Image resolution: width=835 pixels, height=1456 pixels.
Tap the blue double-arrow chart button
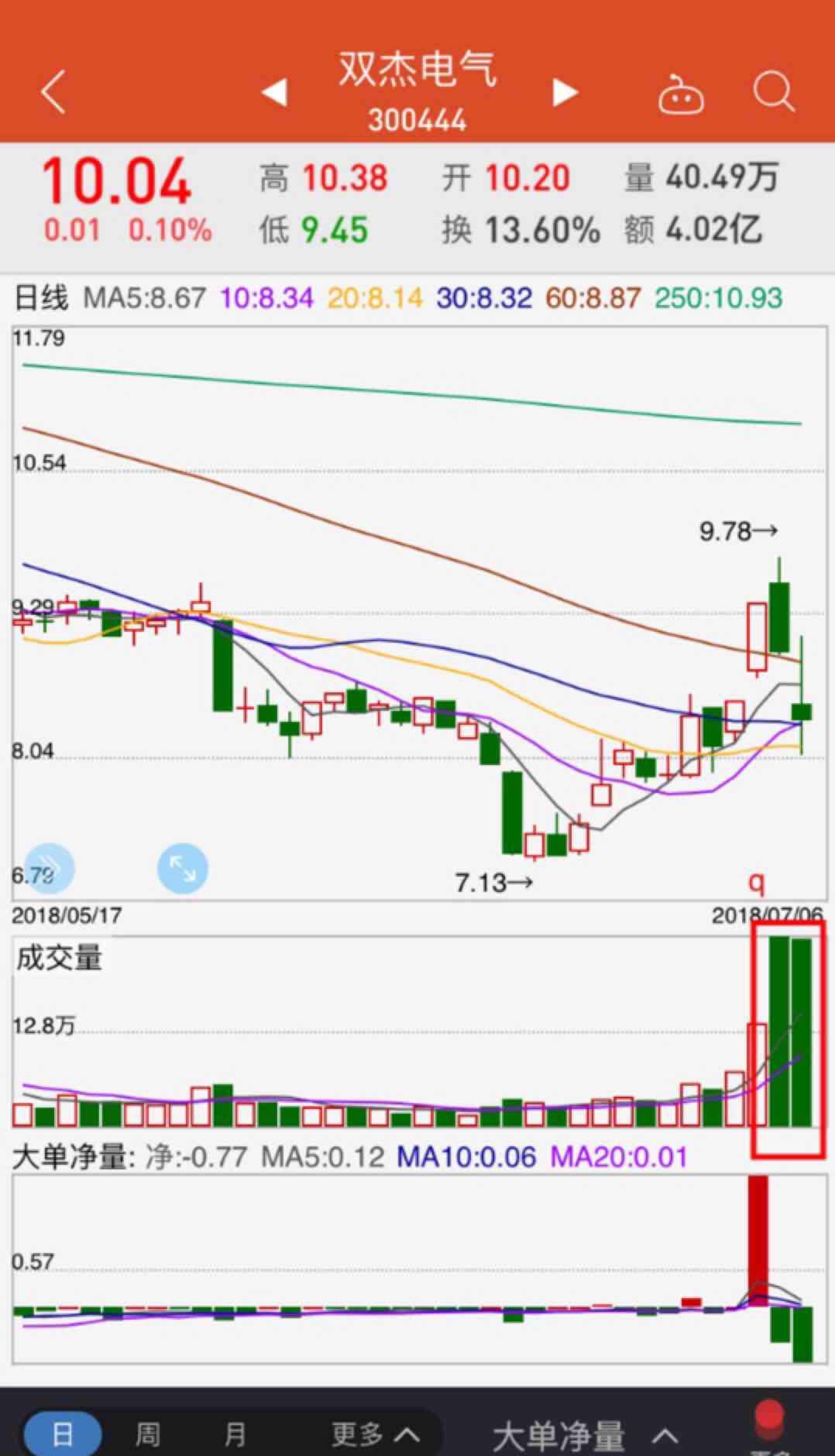[49, 869]
